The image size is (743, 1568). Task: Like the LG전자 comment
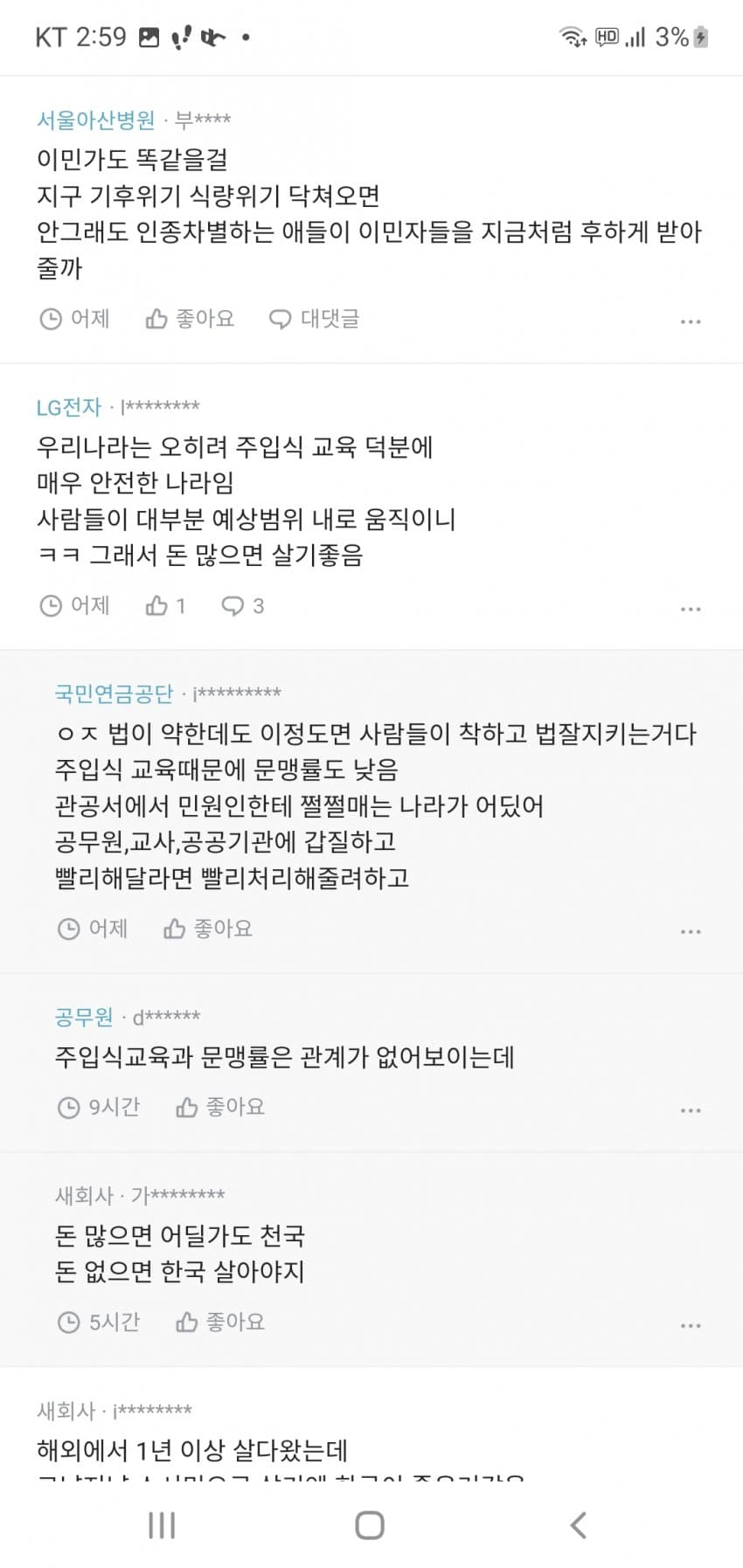(x=165, y=605)
